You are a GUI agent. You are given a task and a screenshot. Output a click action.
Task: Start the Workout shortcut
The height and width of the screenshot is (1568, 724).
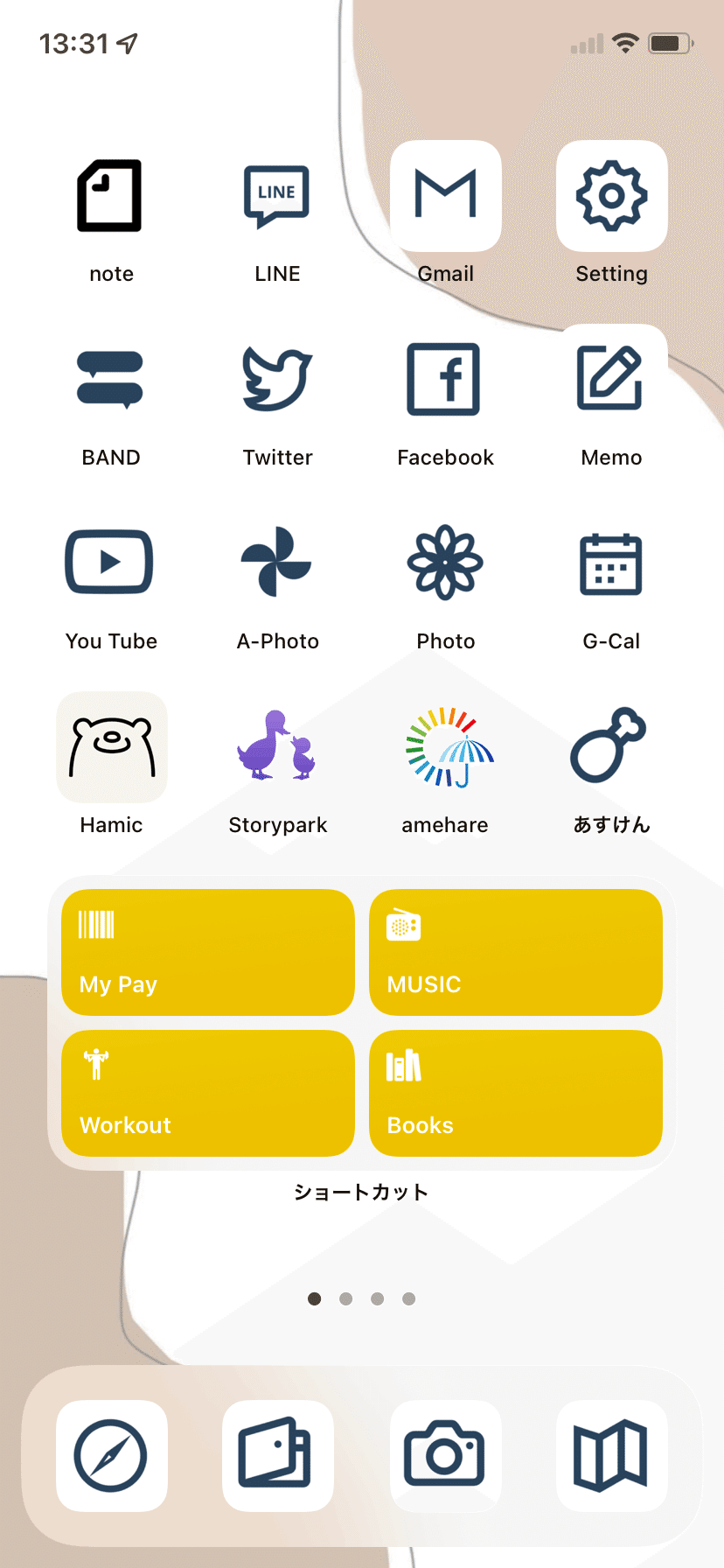click(208, 1094)
